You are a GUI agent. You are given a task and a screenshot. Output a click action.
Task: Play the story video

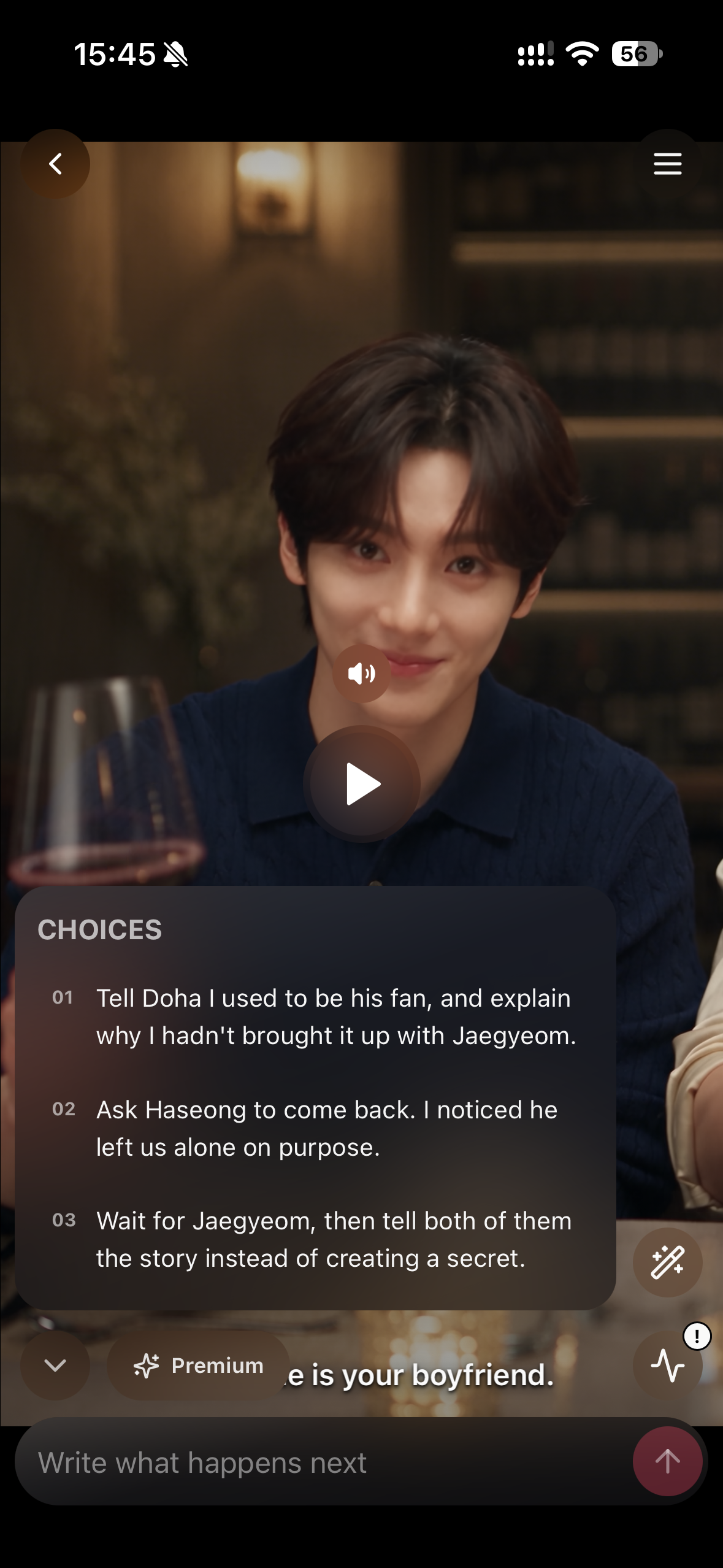point(362,783)
